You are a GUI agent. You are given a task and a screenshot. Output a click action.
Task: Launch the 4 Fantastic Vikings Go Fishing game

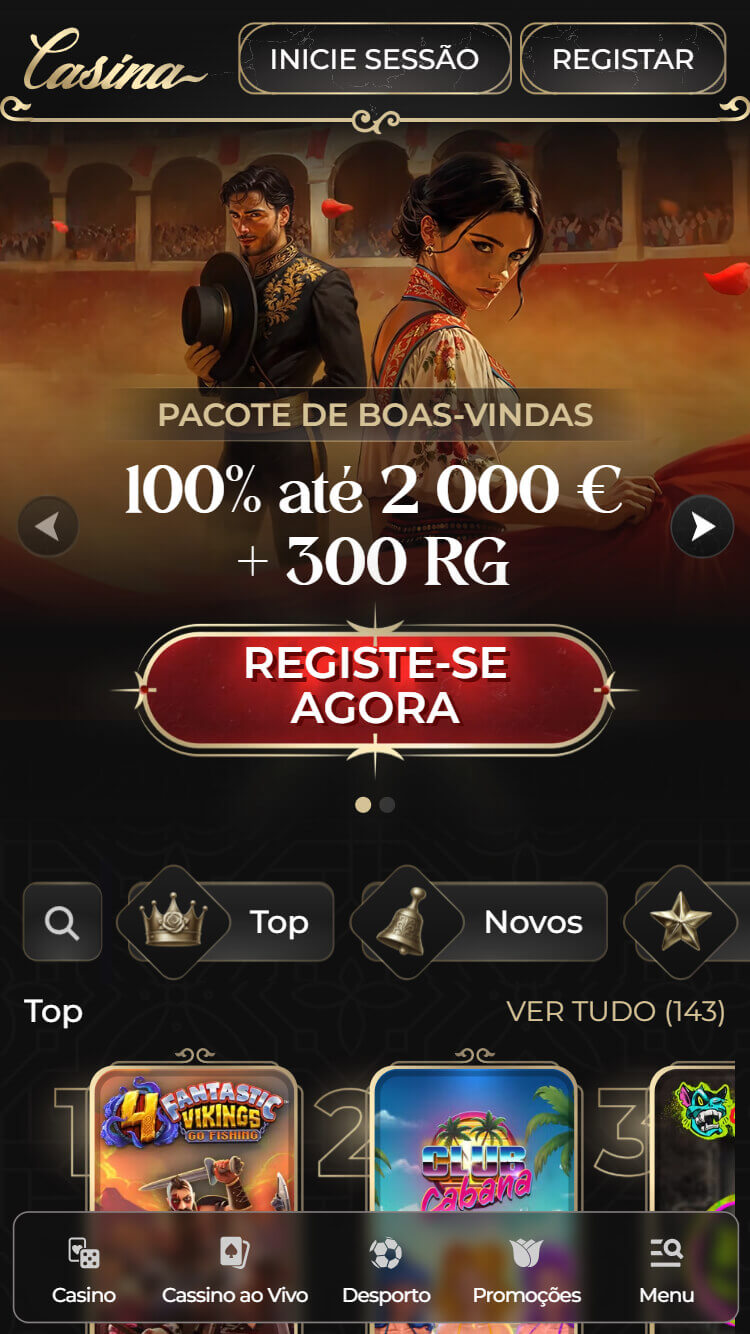pyautogui.click(x=194, y=1140)
